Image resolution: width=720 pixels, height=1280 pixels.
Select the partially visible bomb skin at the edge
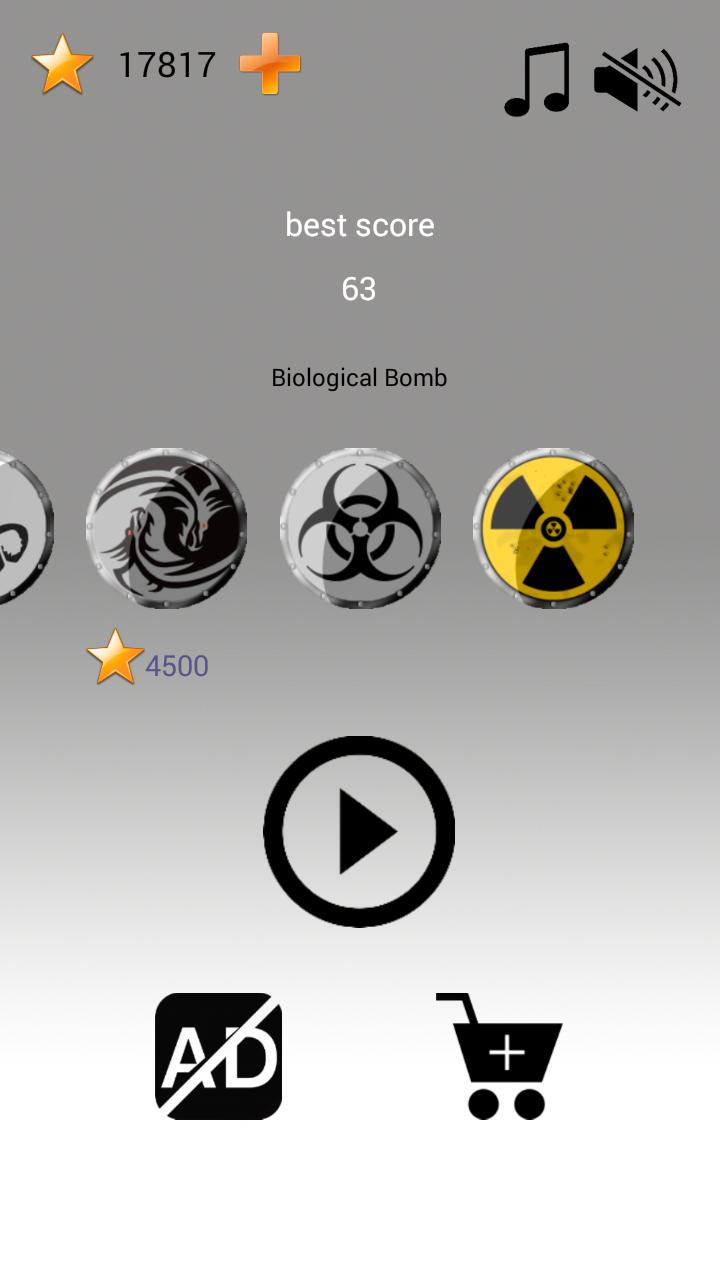click(22, 527)
